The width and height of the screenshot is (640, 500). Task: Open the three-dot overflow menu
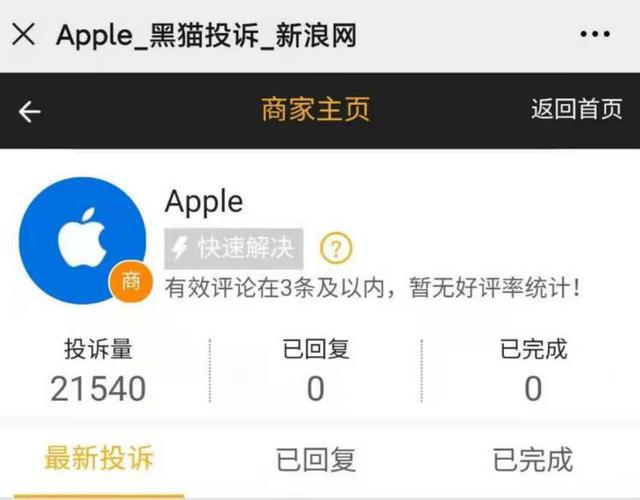599,35
